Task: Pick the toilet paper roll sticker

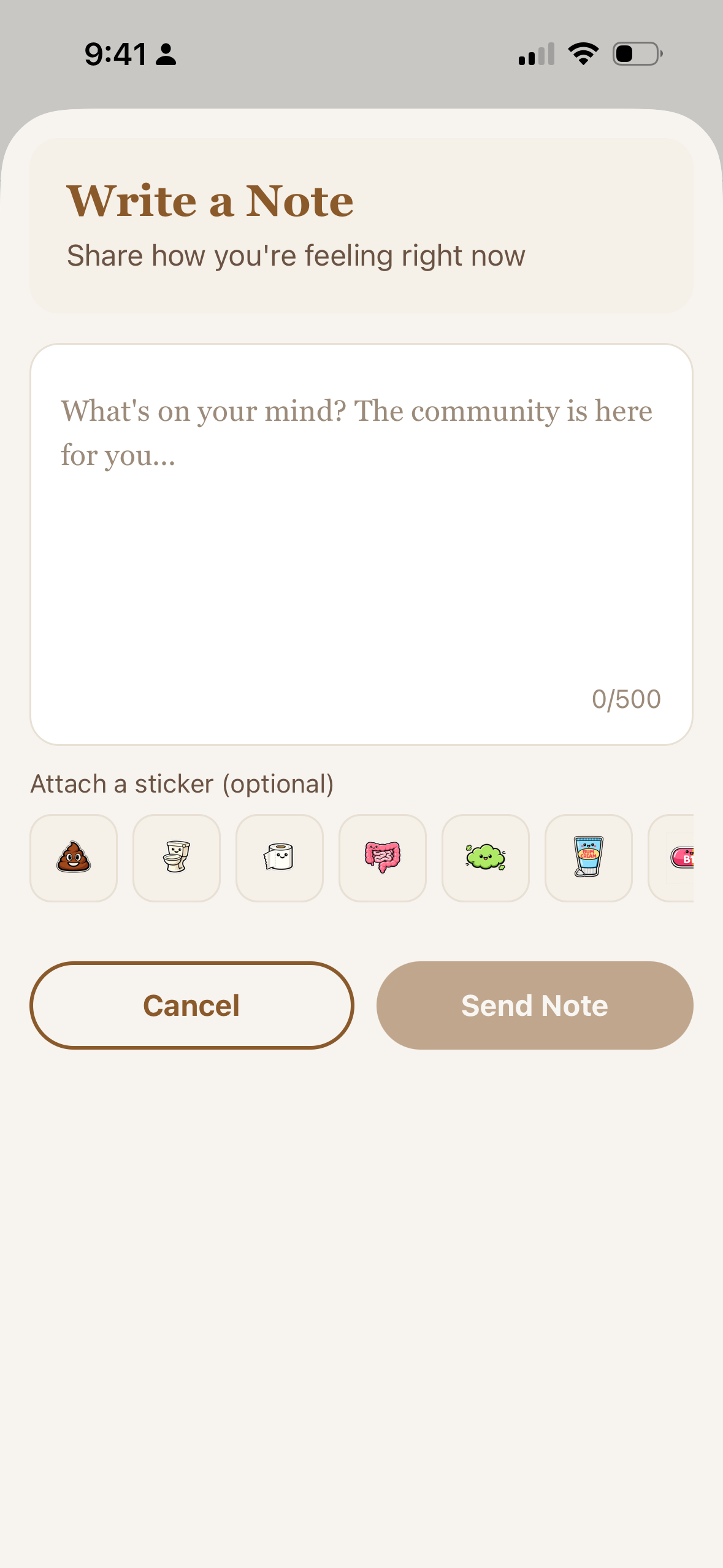Action: point(280,858)
